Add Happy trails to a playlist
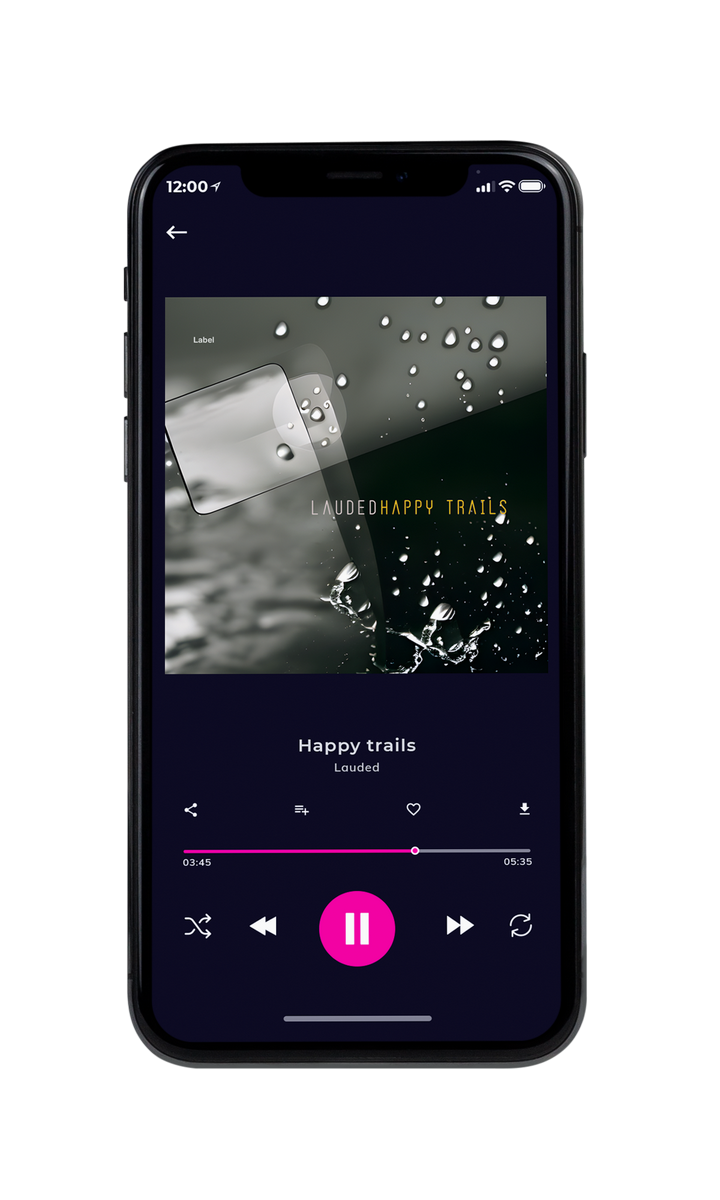The height and width of the screenshot is (1200, 720). pos(301,810)
